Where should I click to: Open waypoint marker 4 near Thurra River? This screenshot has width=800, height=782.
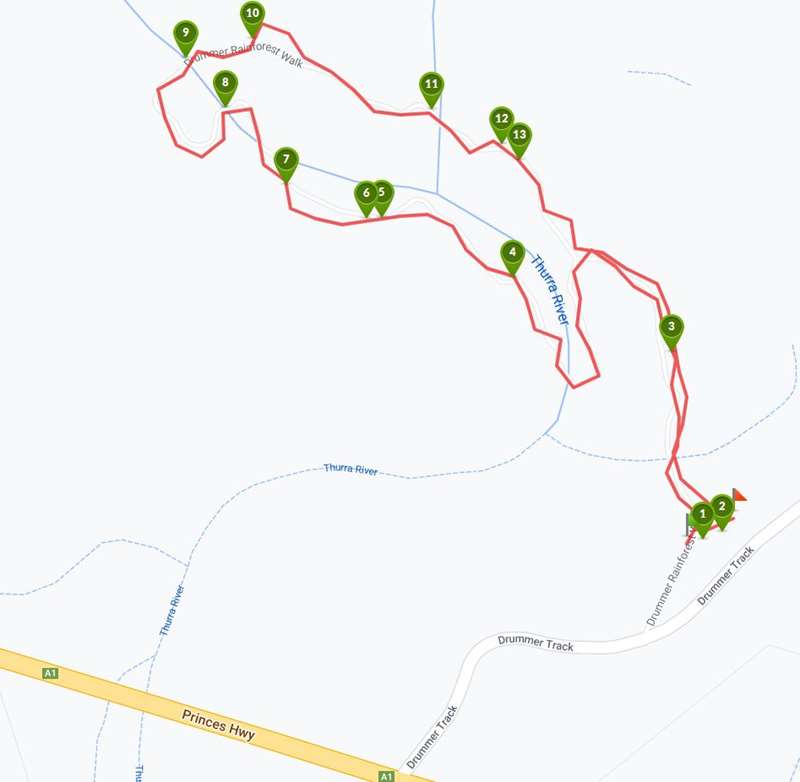pyautogui.click(x=512, y=253)
